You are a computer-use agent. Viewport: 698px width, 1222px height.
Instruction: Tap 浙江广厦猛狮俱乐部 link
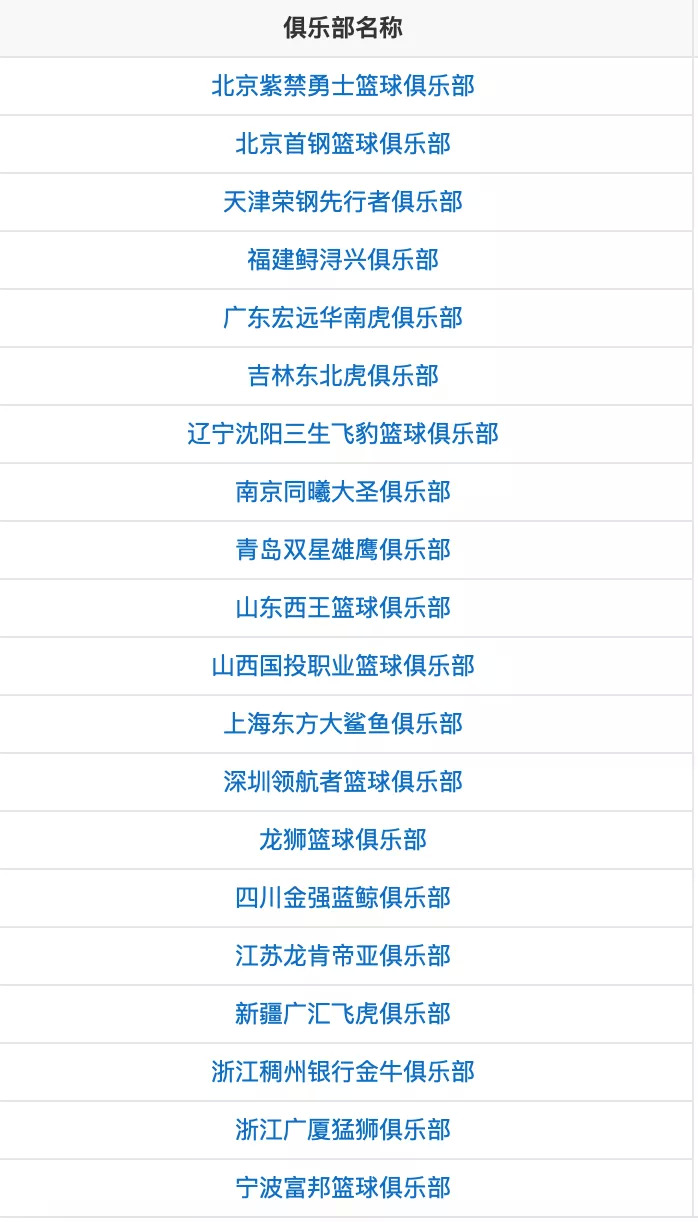tap(343, 1130)
